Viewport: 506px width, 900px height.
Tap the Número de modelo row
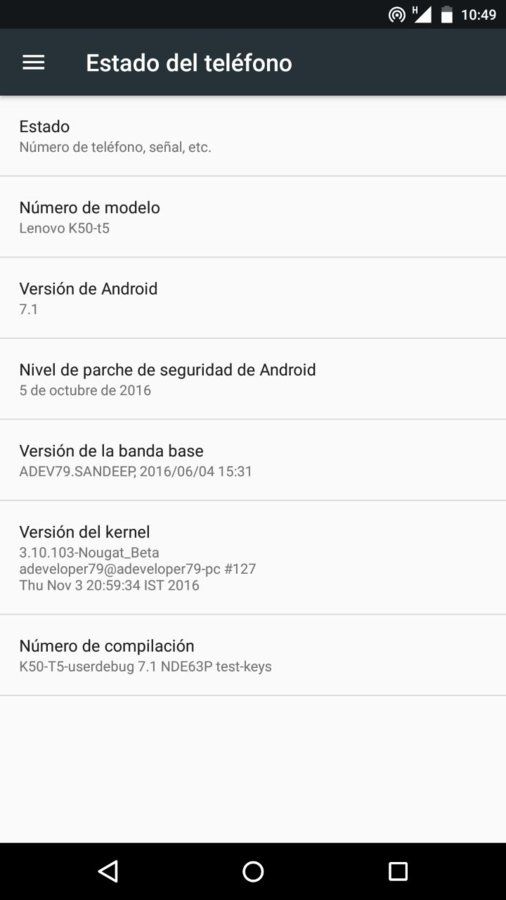pyautogui.click(x=253, y=217)
